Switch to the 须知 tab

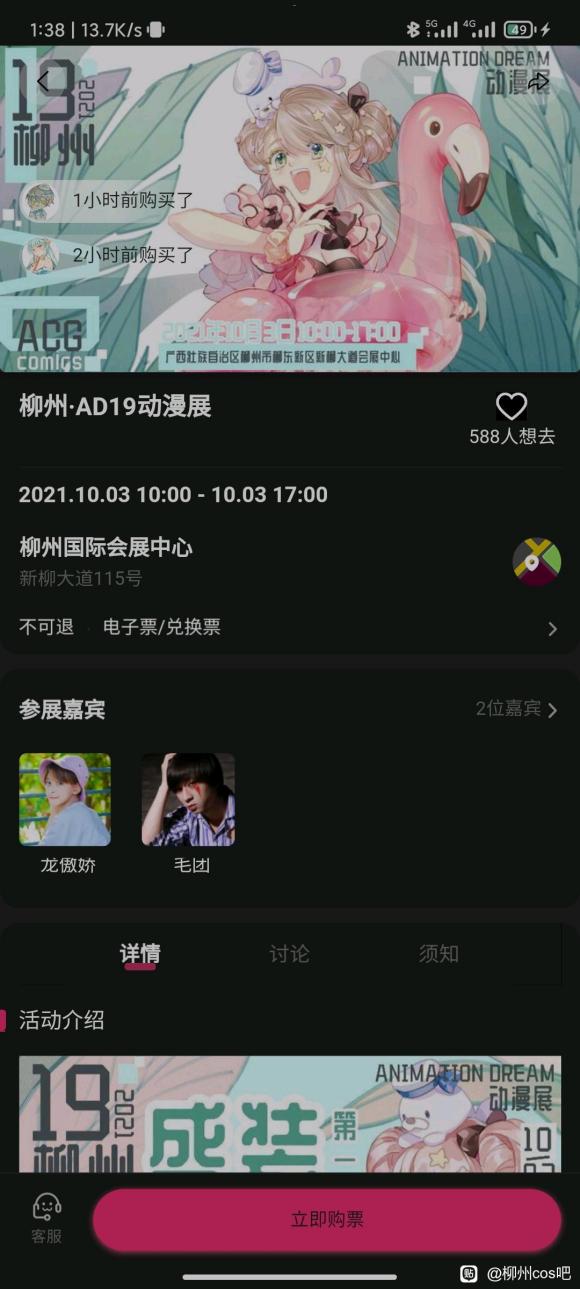(x=438, y=954)
